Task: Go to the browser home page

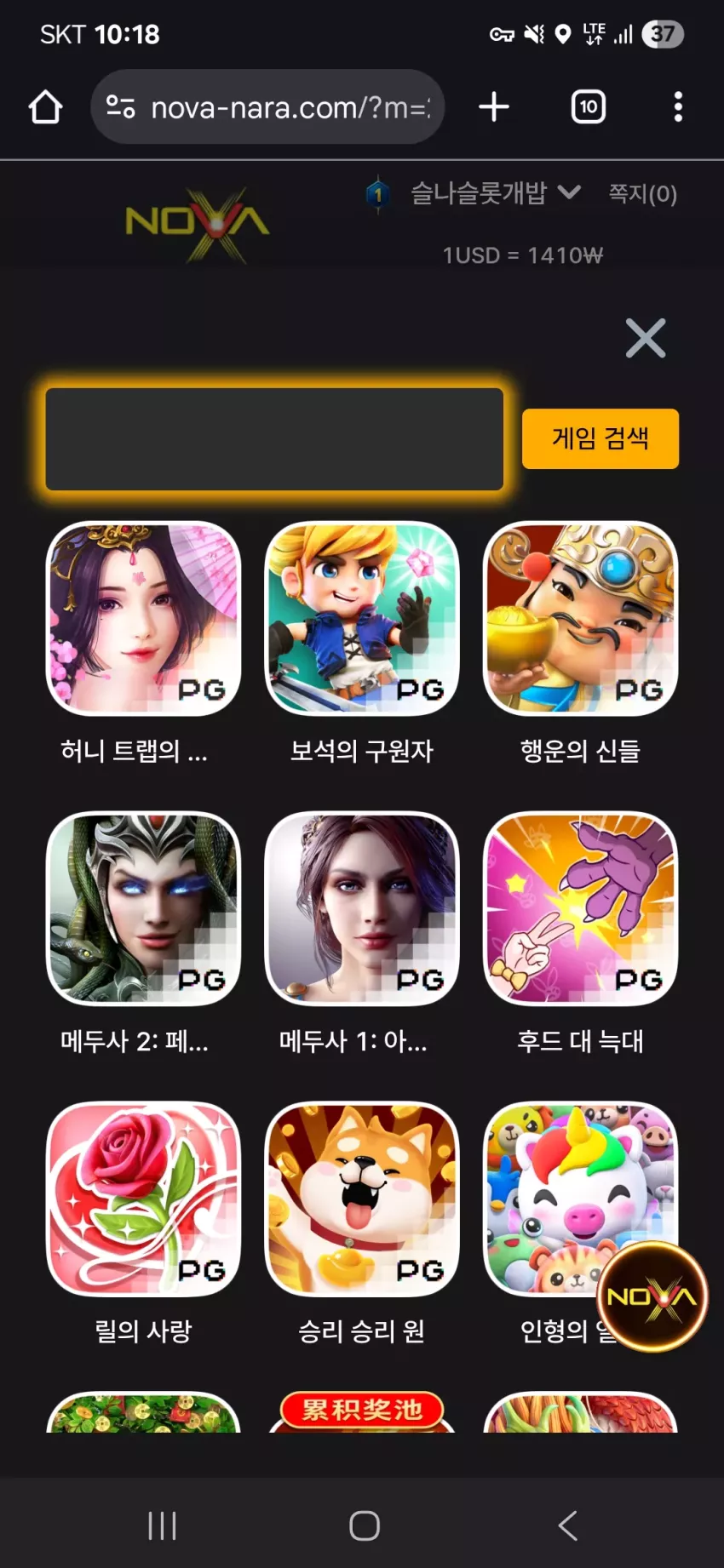Action: click(x=46, y=107)
